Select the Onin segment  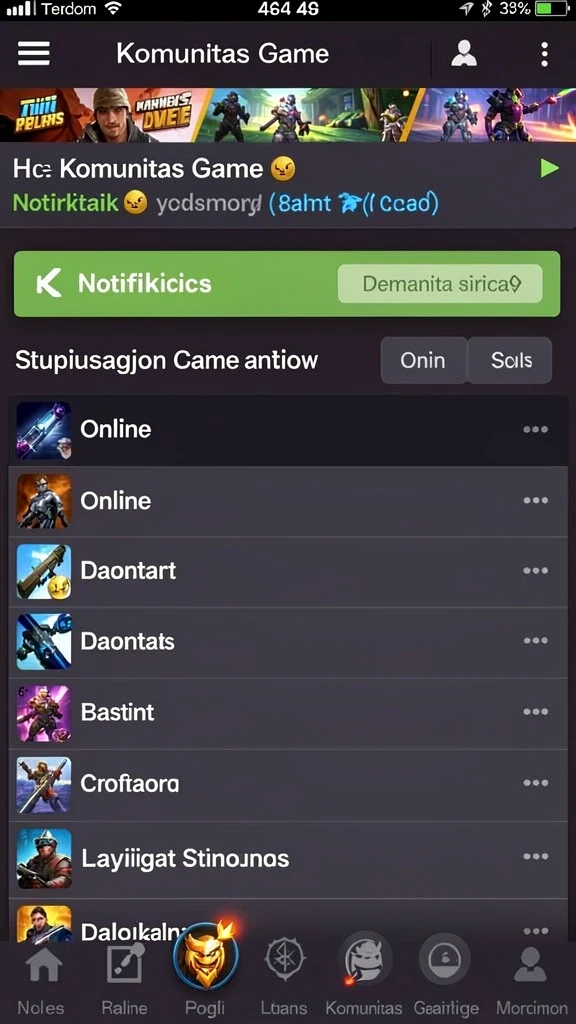click(x=423, y=360)
